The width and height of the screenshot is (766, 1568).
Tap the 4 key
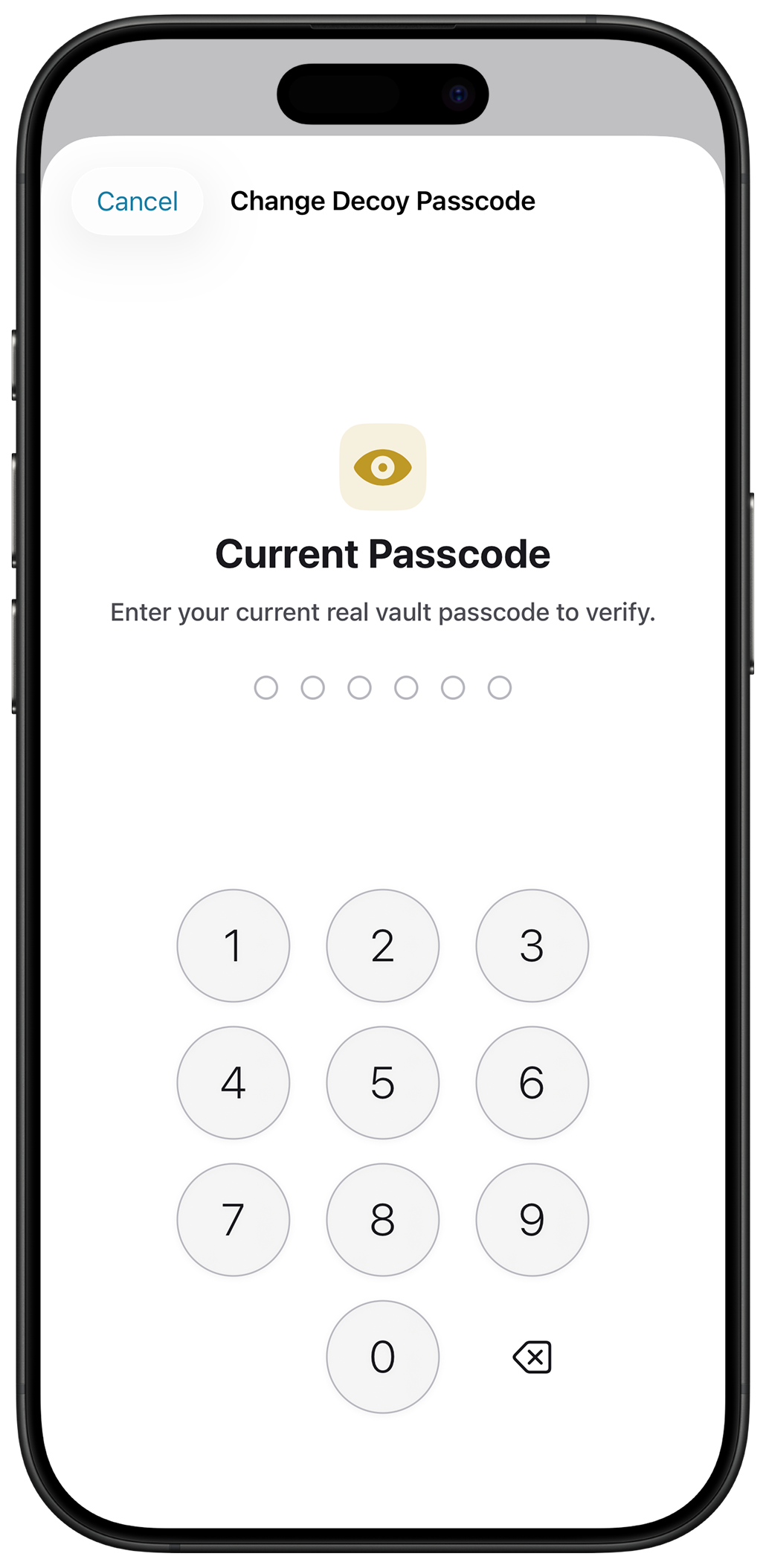click(234, 1082)
